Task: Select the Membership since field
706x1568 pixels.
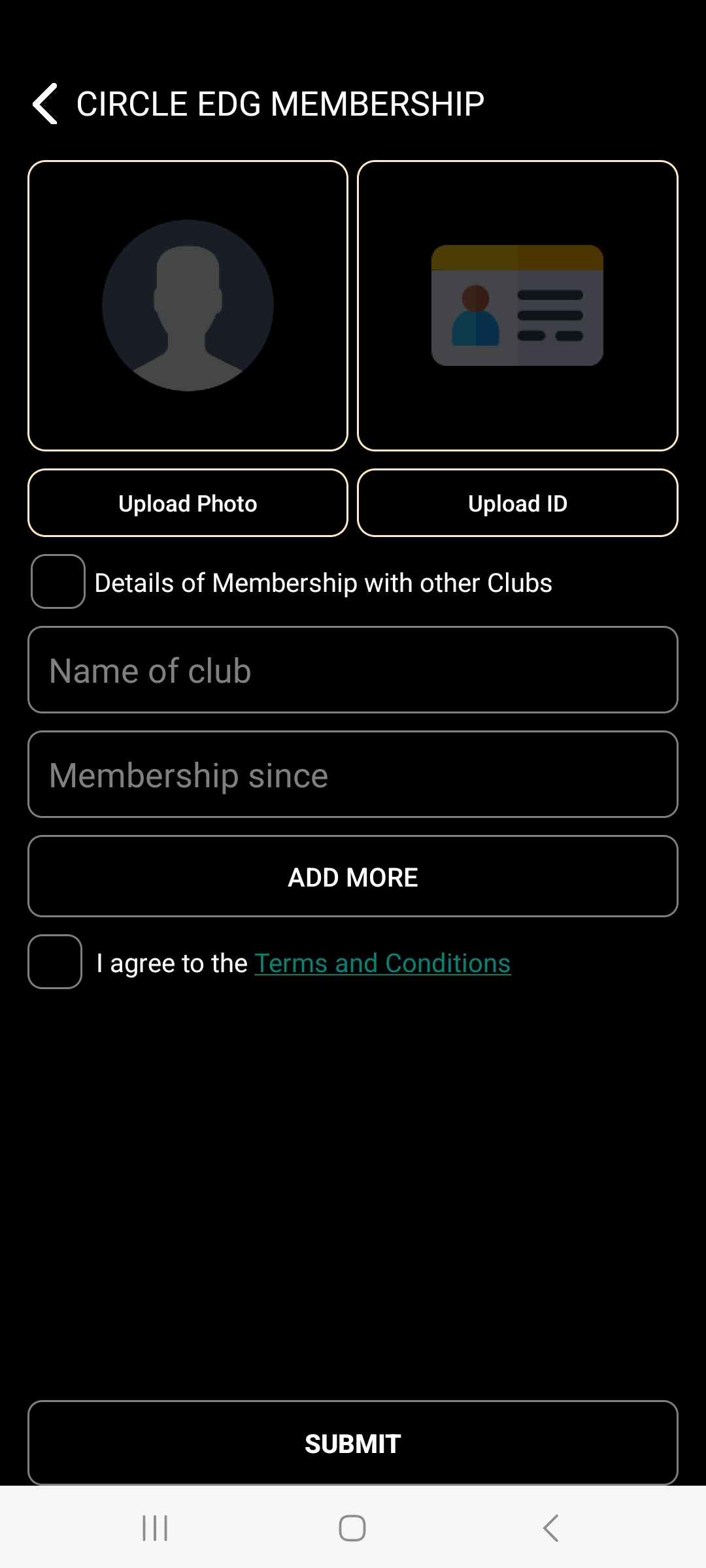Action: (353, 775)
